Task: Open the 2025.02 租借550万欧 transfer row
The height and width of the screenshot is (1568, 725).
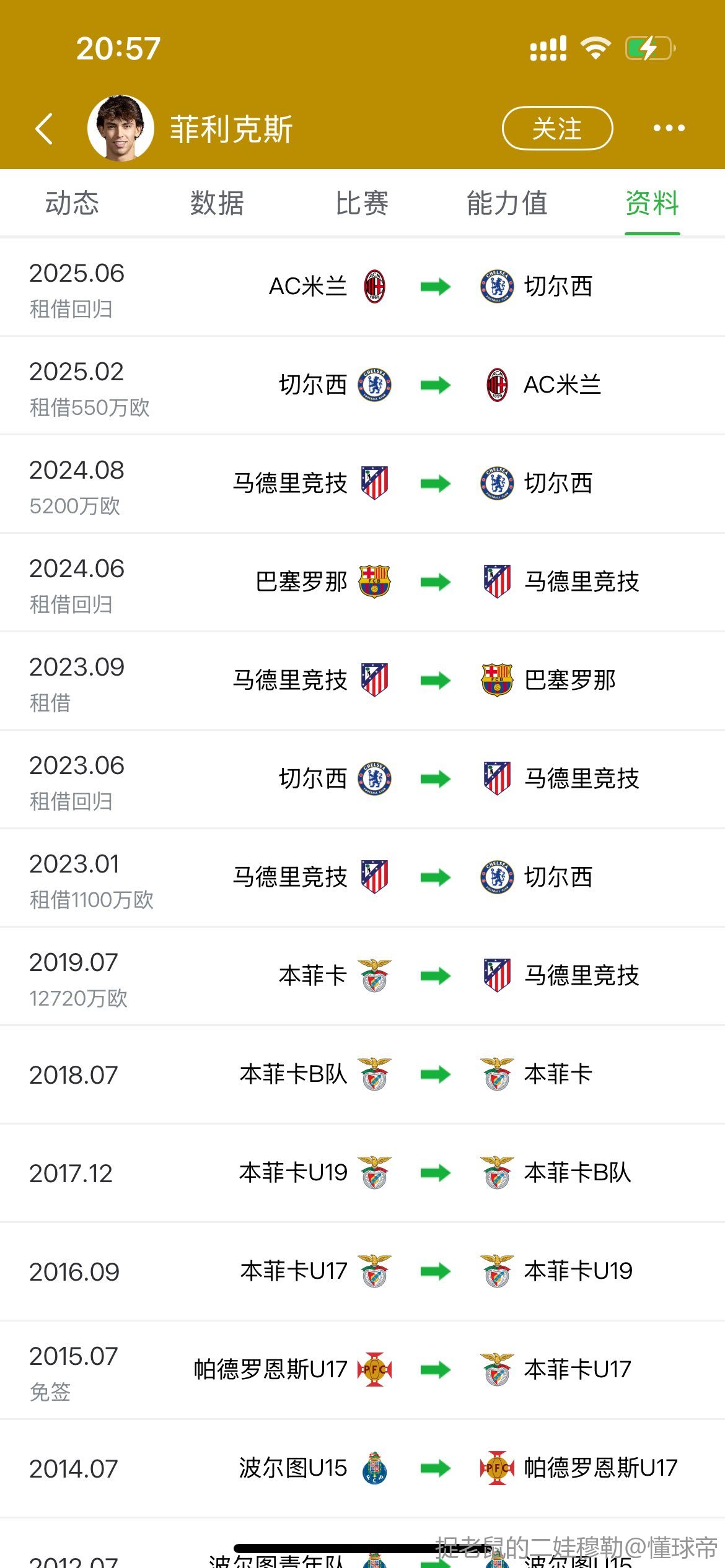Action: click(x=362, y=386)
